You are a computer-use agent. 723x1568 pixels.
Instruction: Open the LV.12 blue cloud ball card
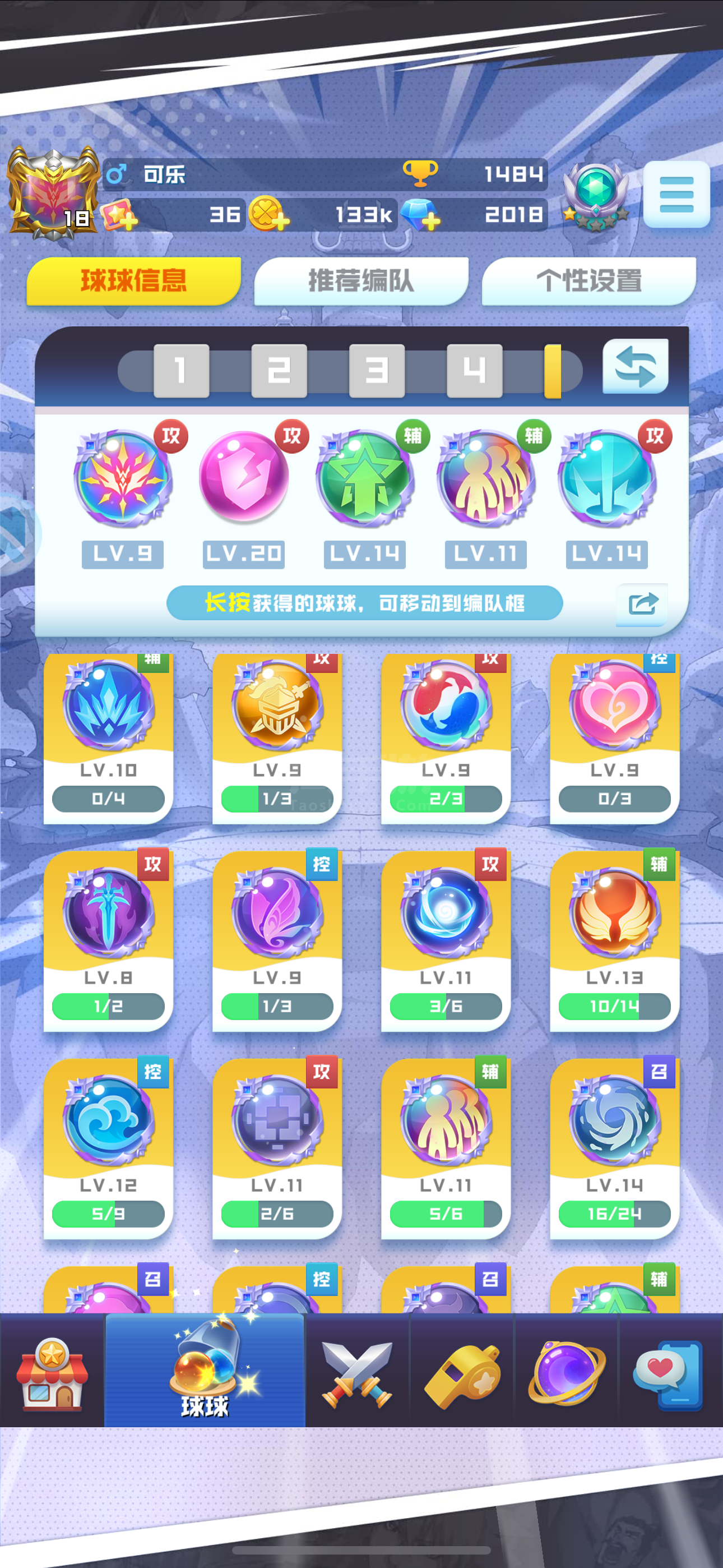point(108,1147)
